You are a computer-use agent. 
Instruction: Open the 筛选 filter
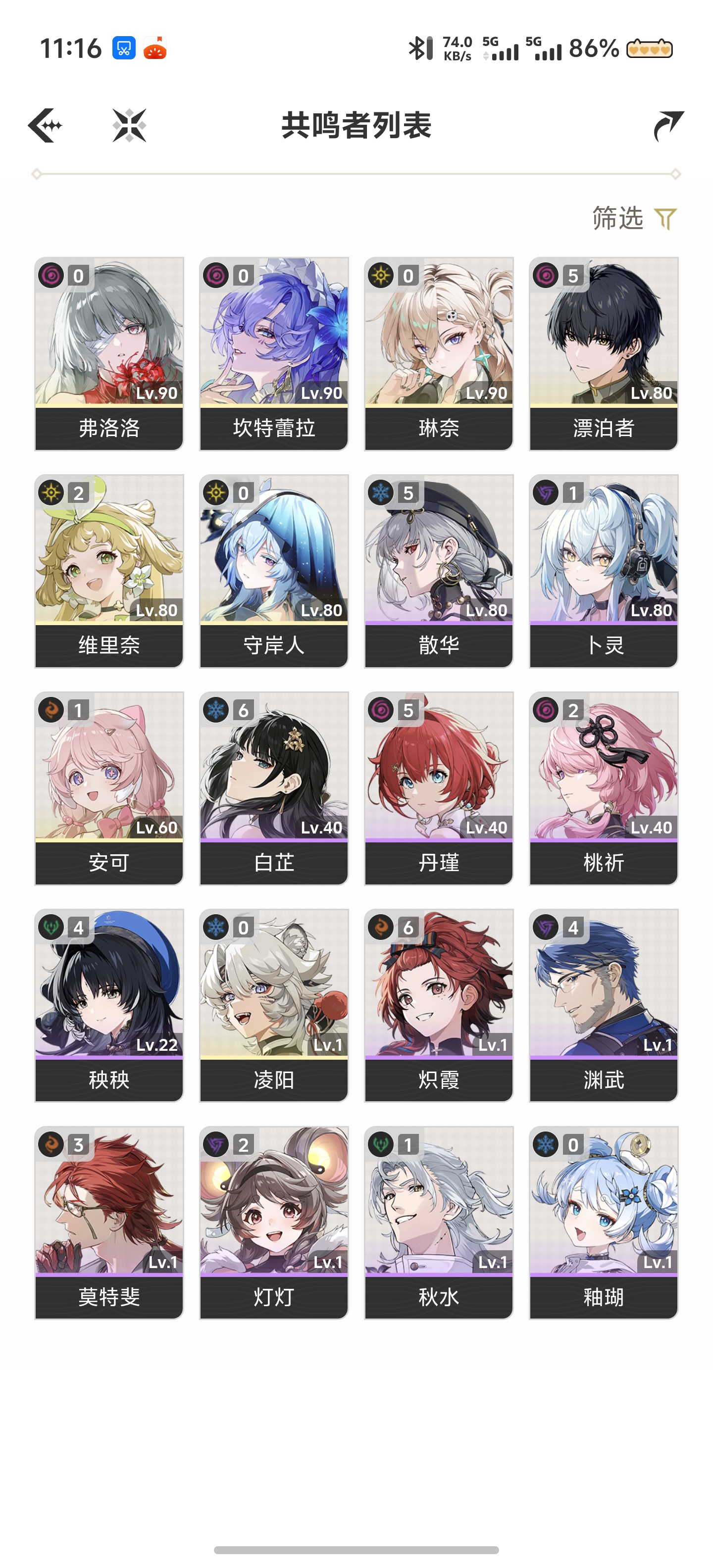634,219
